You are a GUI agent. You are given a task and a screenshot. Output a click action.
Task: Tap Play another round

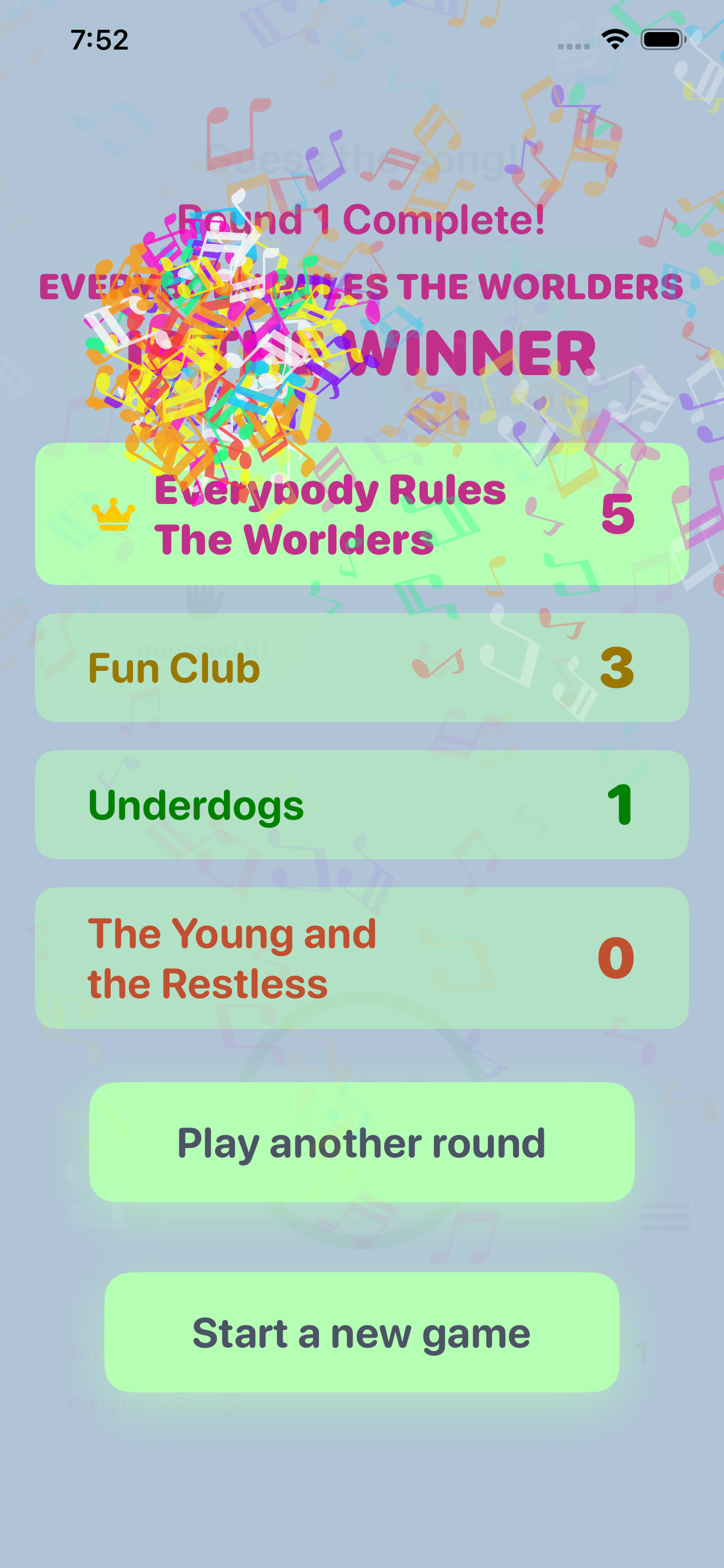(361, 1143)
